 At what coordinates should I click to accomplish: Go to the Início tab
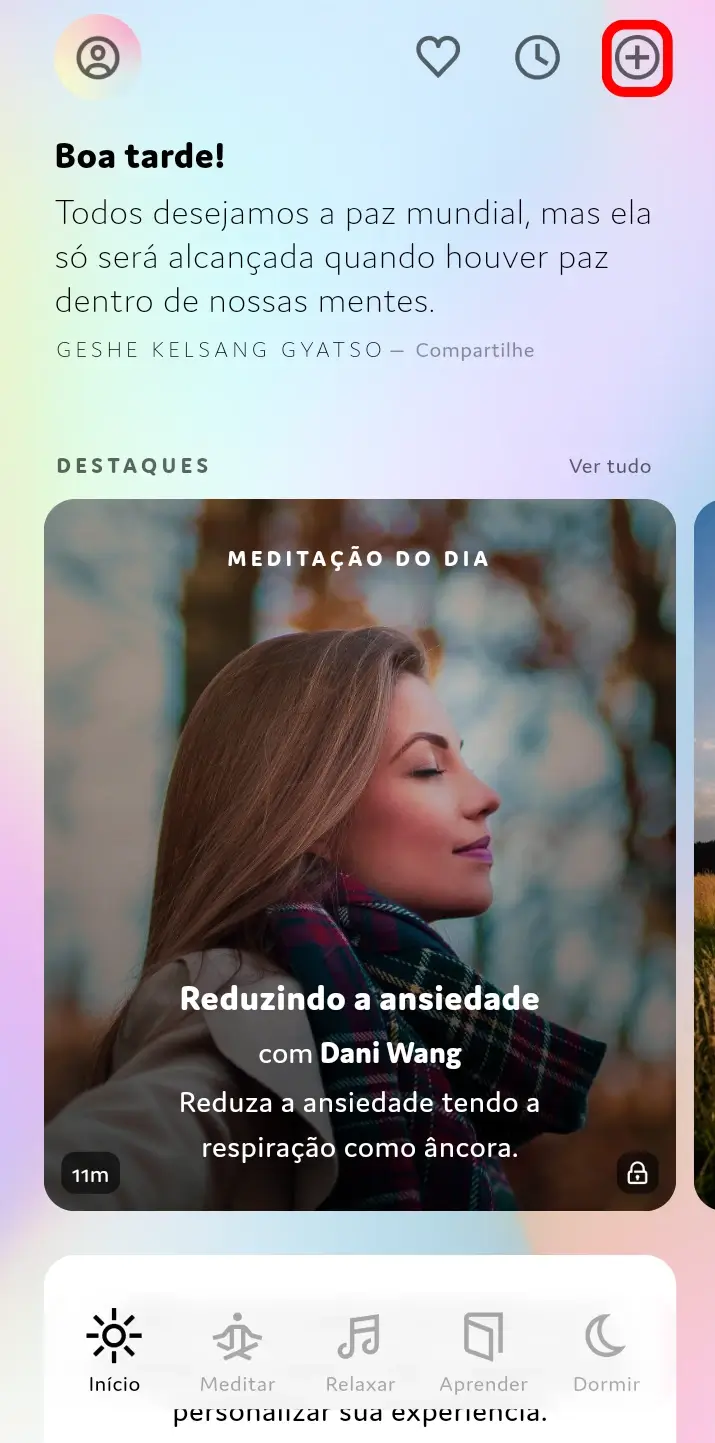114,1352
